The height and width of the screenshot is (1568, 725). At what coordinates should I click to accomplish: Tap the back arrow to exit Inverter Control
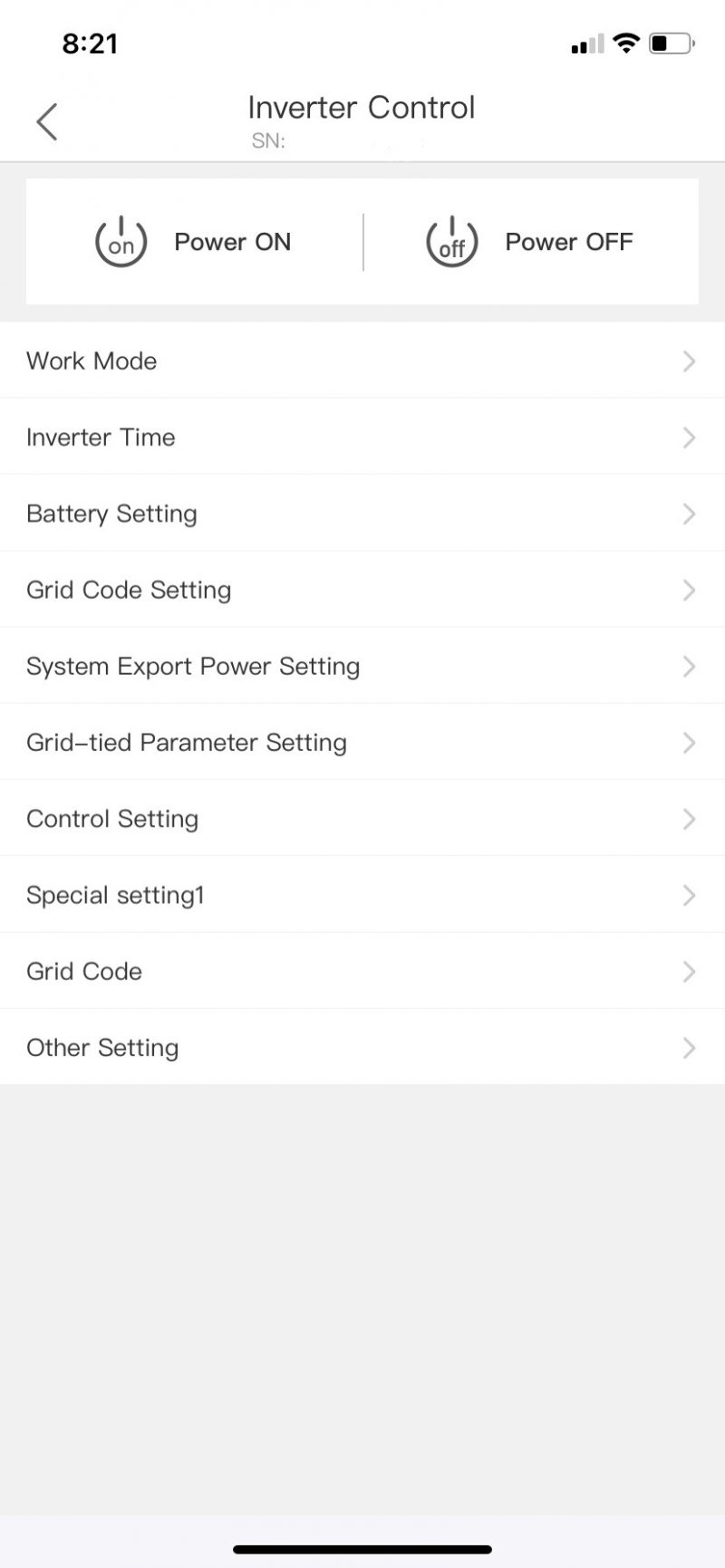tap(46, 120)
